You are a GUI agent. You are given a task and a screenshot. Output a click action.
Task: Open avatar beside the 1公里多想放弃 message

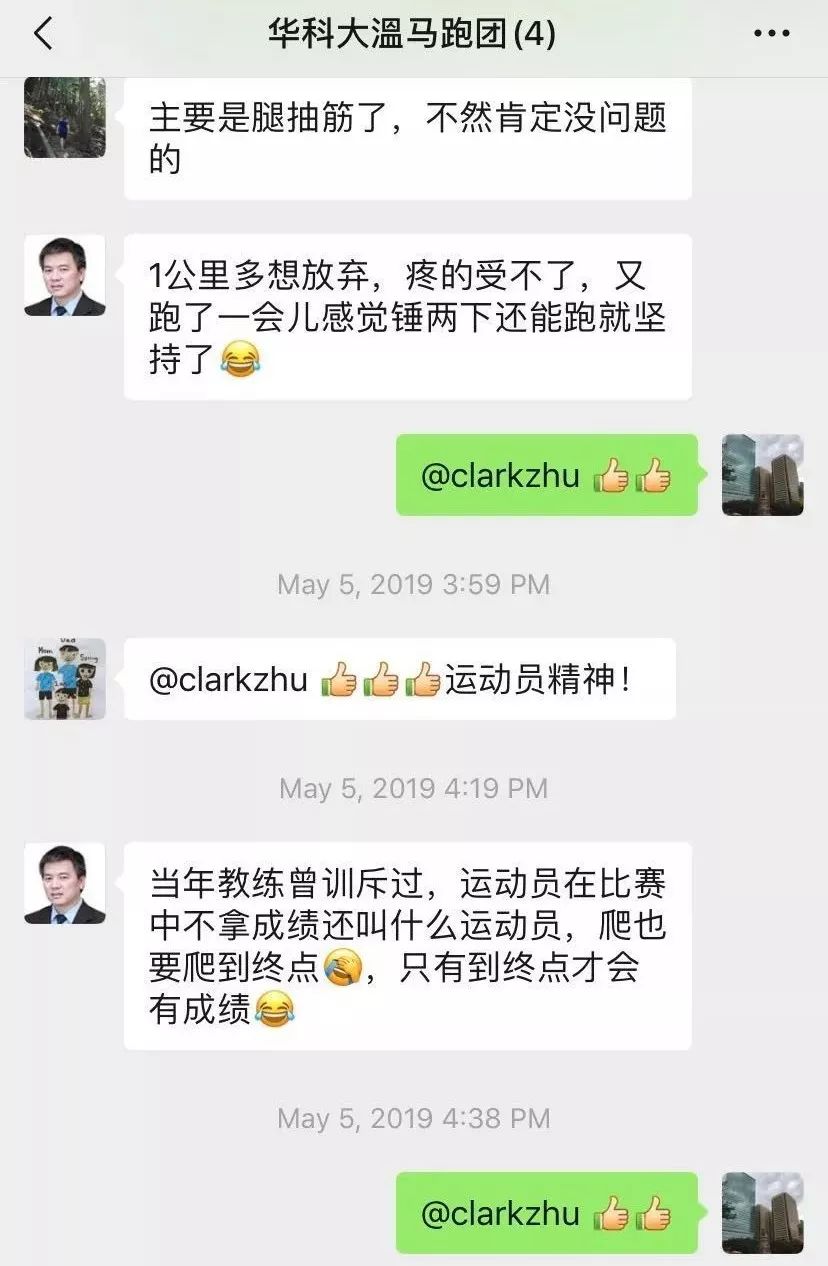click(64, 275)
